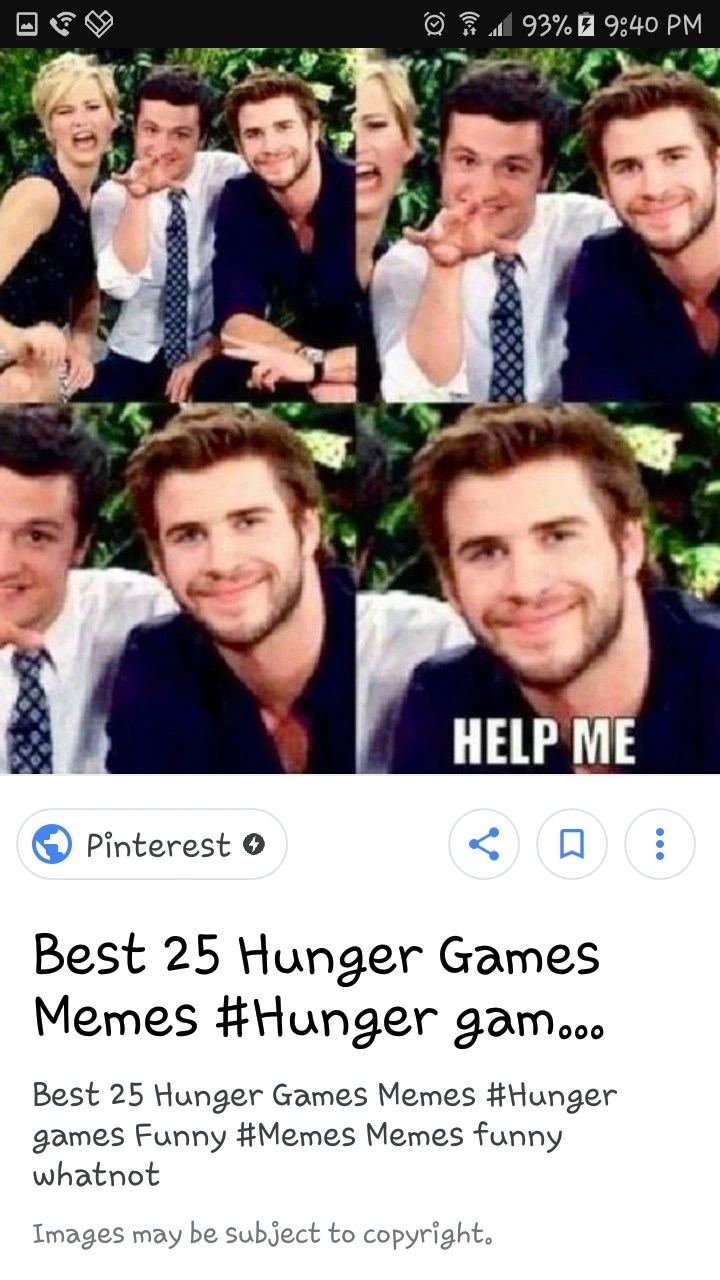Share this image result
Screen dimensions: 720x1280
pyautogui.click(x=484, y=845)
